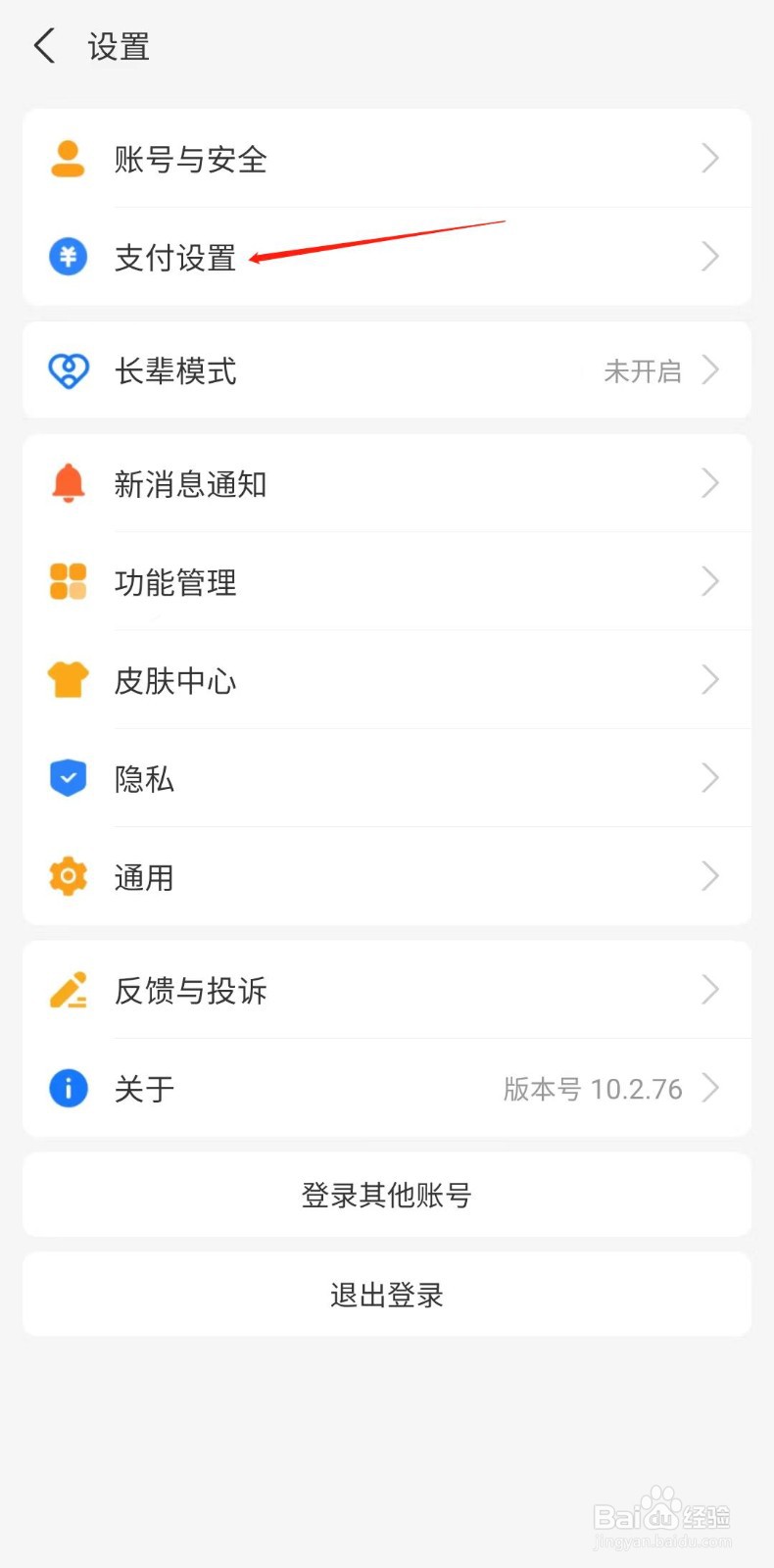Tap 登录其他账号 button
The height and width of the screenshot is (1568, 774).
pos(387,1195)
